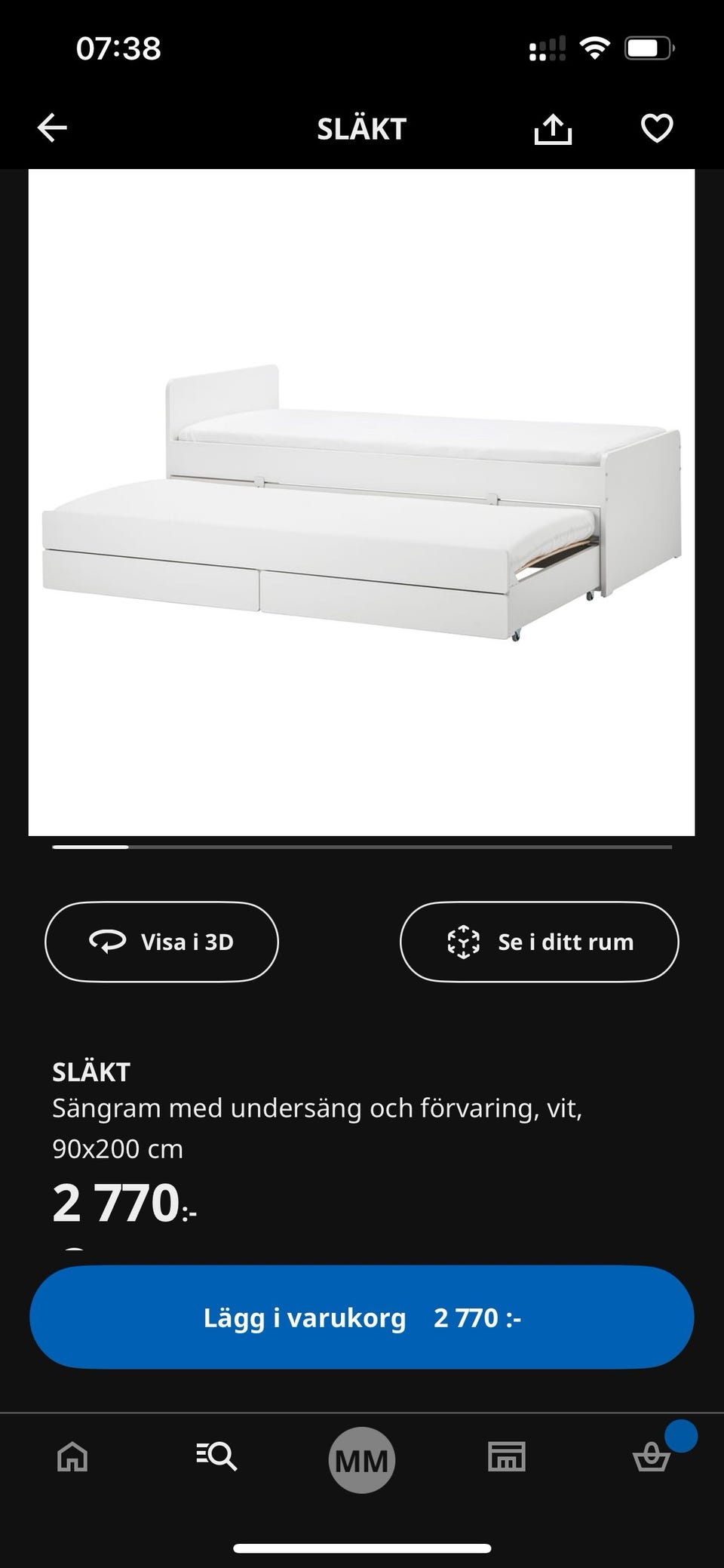Open the shopping cart icon
This screenshot has width=724, height=1568.
click(653, 1458)
